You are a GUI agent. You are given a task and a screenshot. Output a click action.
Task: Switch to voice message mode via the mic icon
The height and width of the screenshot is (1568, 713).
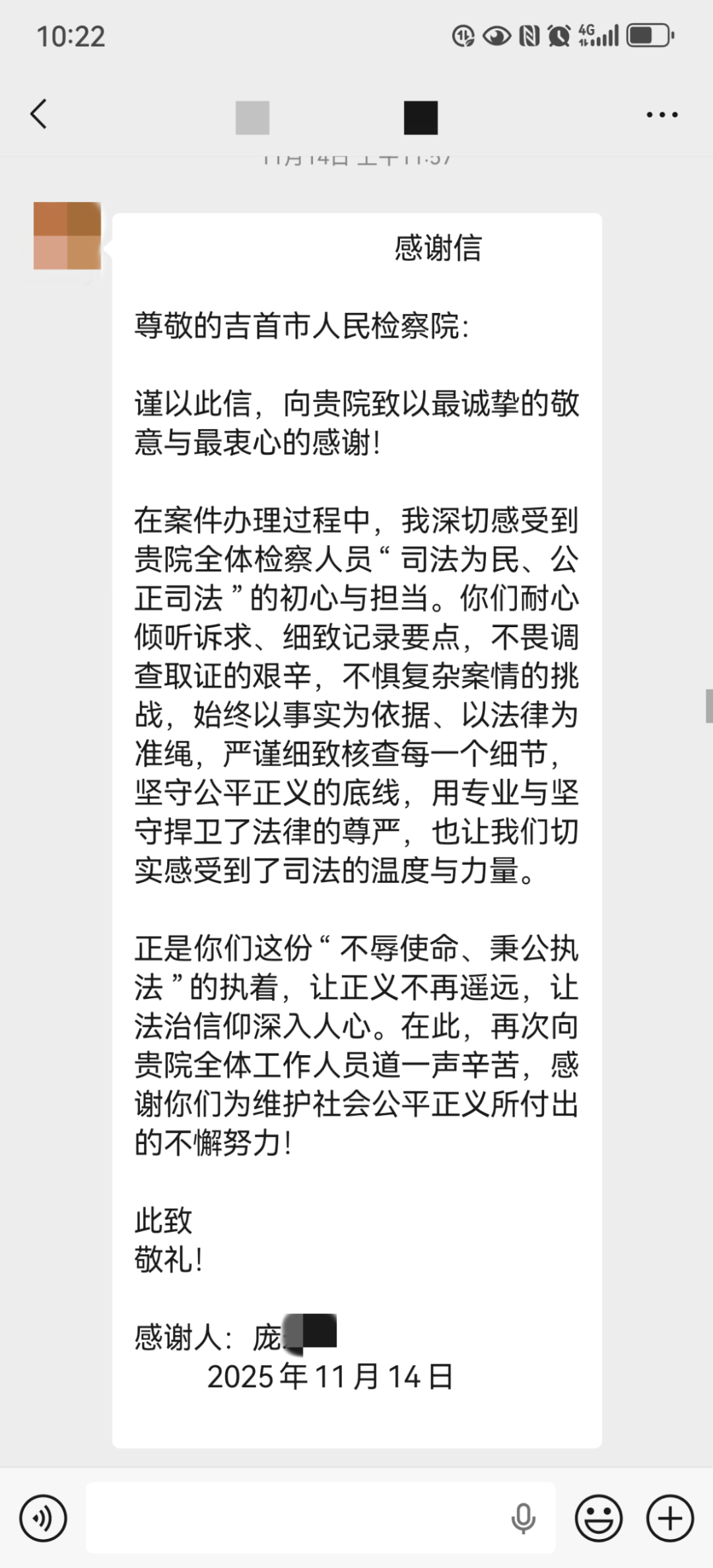point(523,1517)
